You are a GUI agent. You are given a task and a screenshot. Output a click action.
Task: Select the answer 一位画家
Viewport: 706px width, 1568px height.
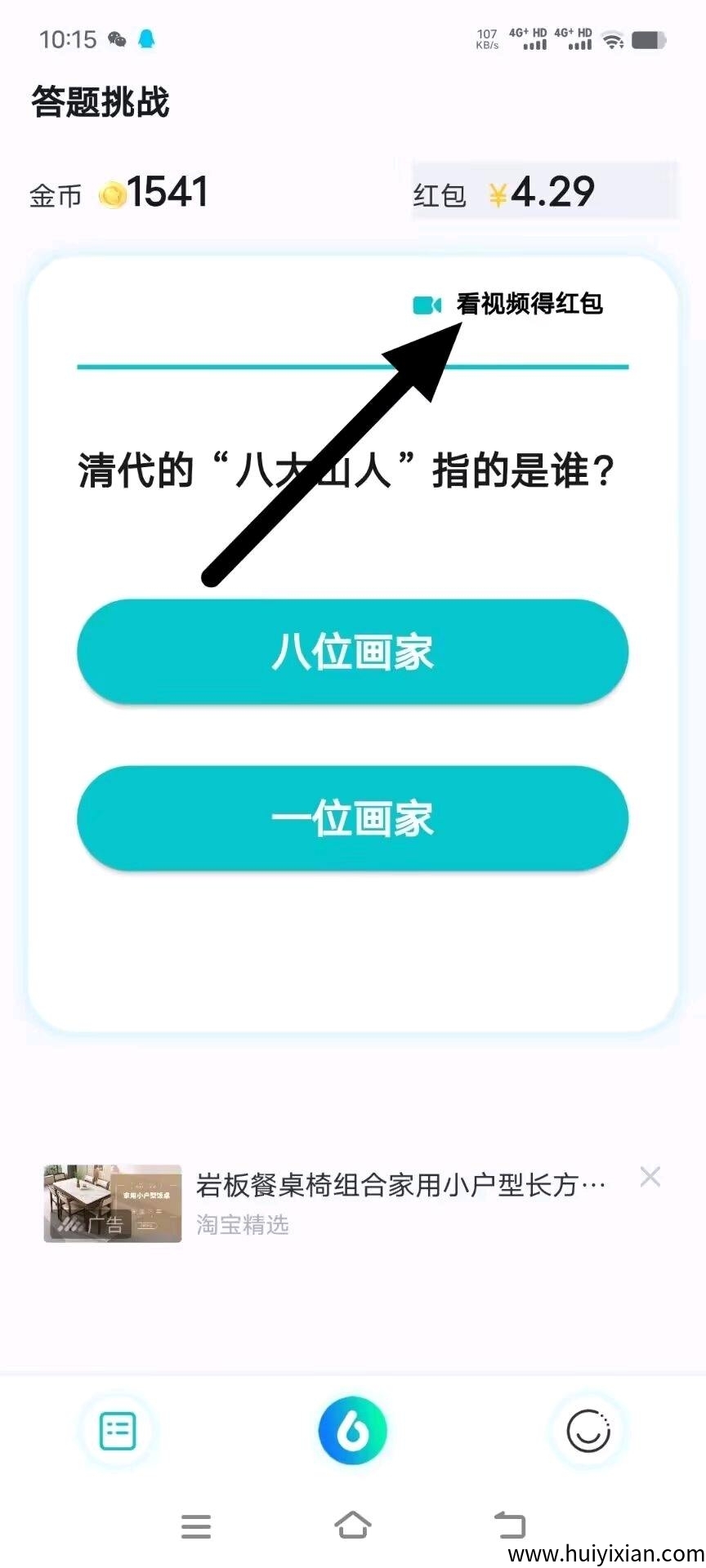(352, 818)
